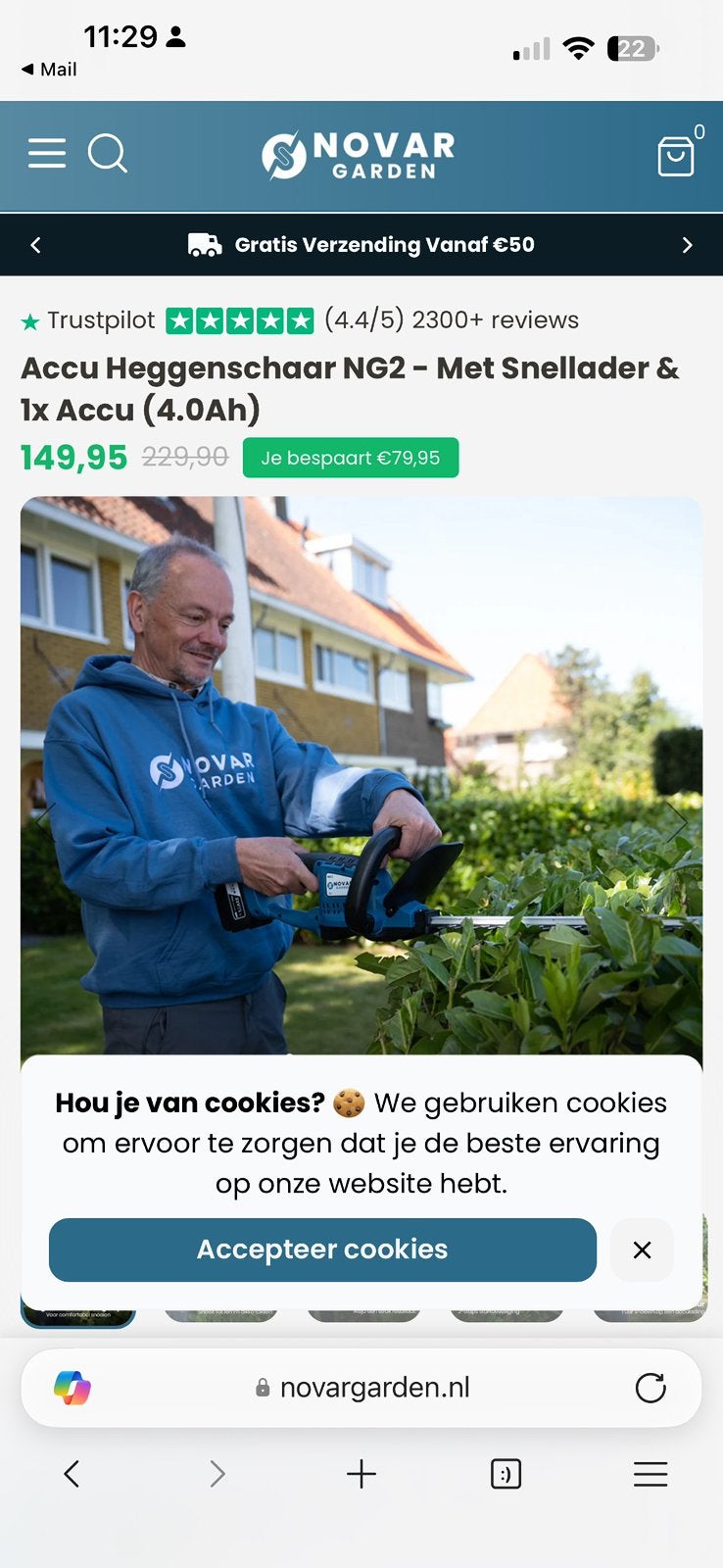The width and height of the screenshot is (723, 1568).
Task: Open the Trustpilot reviews rating
Action: 300,320
